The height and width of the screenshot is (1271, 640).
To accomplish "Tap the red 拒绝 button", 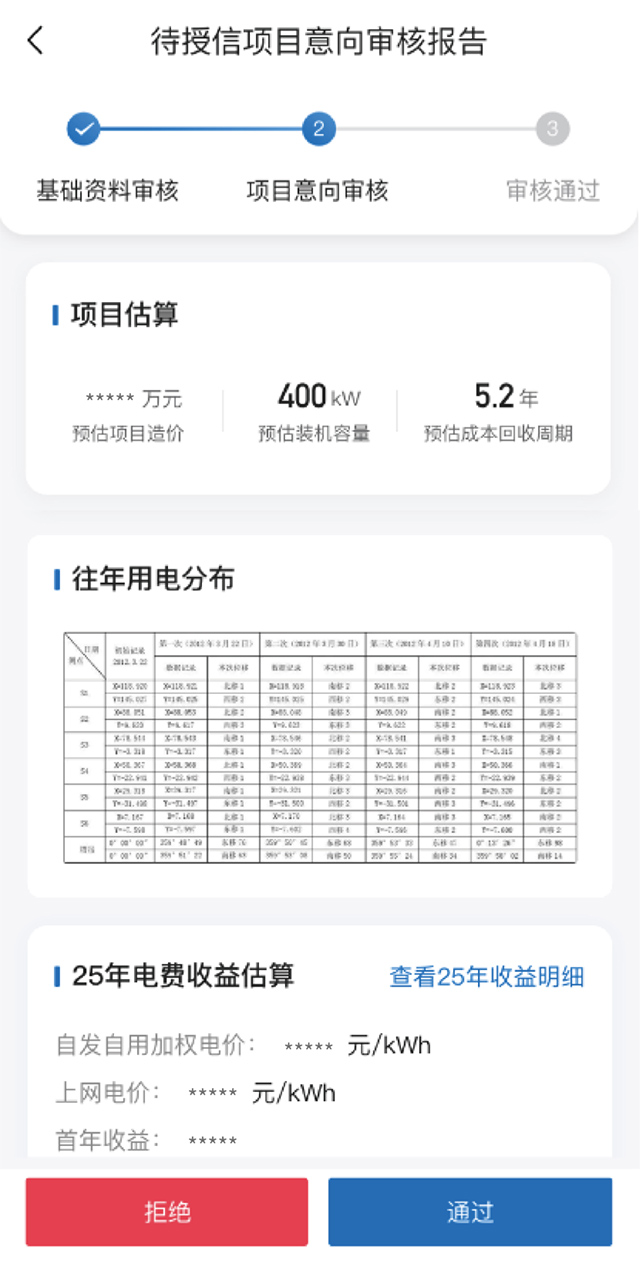I will point(167,1212).
